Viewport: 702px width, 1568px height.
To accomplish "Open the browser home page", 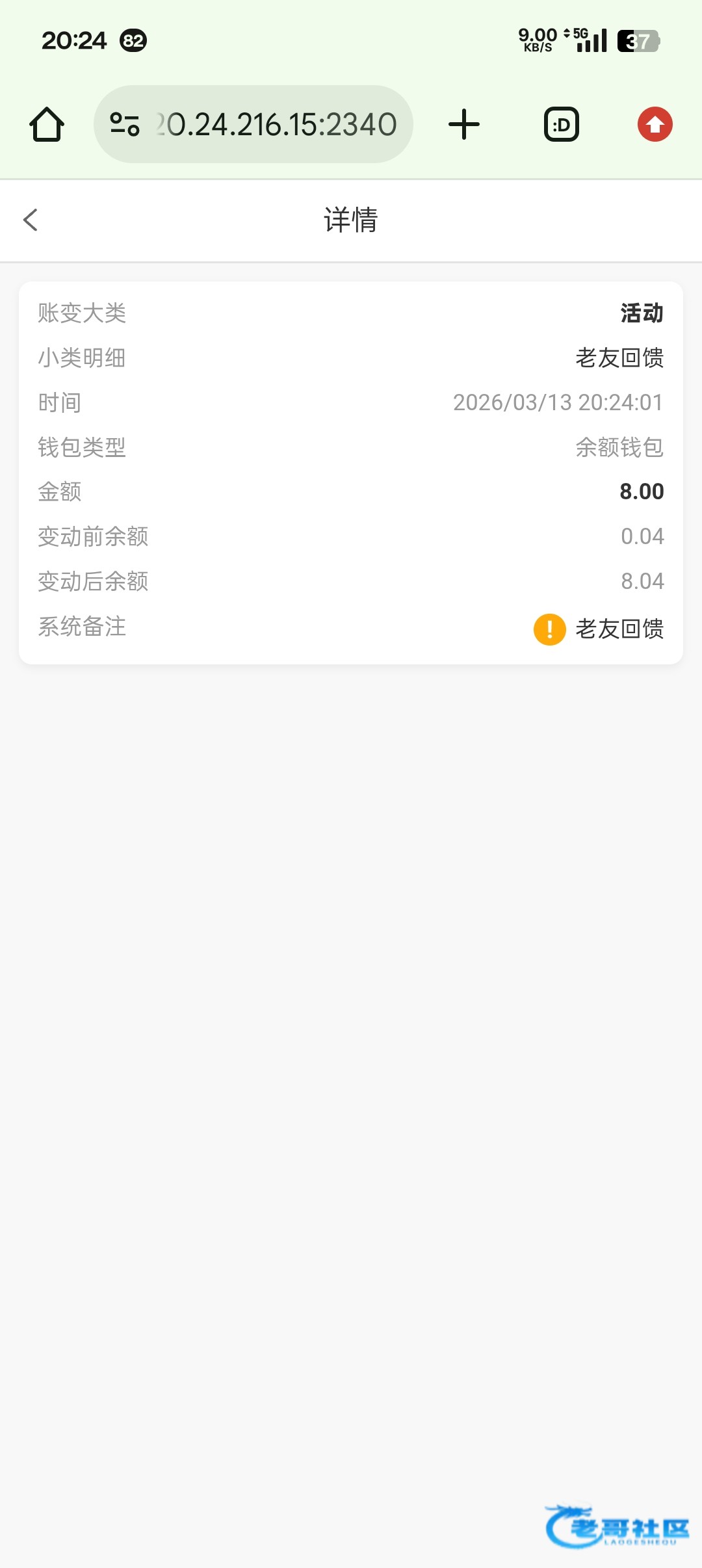I will (x=47, y=124).
